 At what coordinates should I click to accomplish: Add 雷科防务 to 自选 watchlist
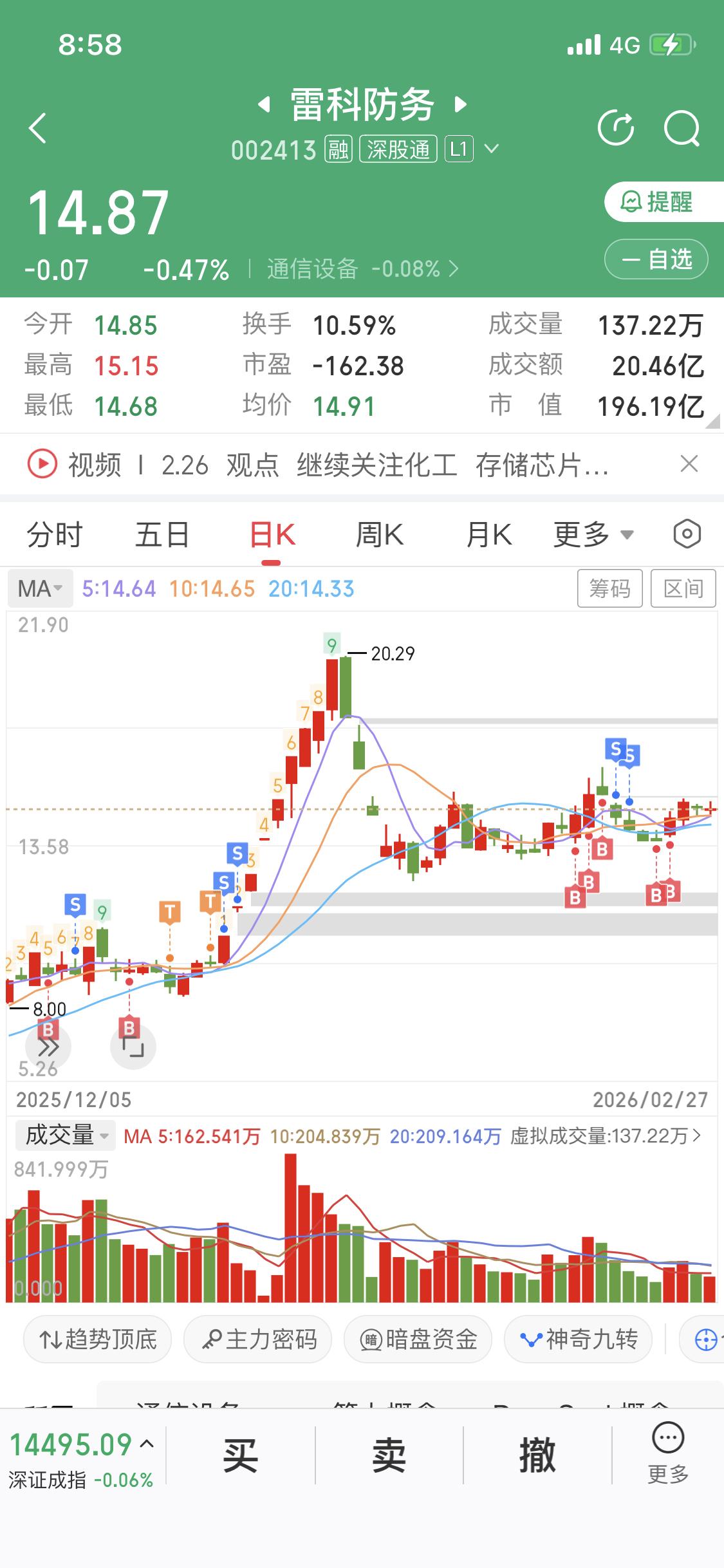point(655,259)
